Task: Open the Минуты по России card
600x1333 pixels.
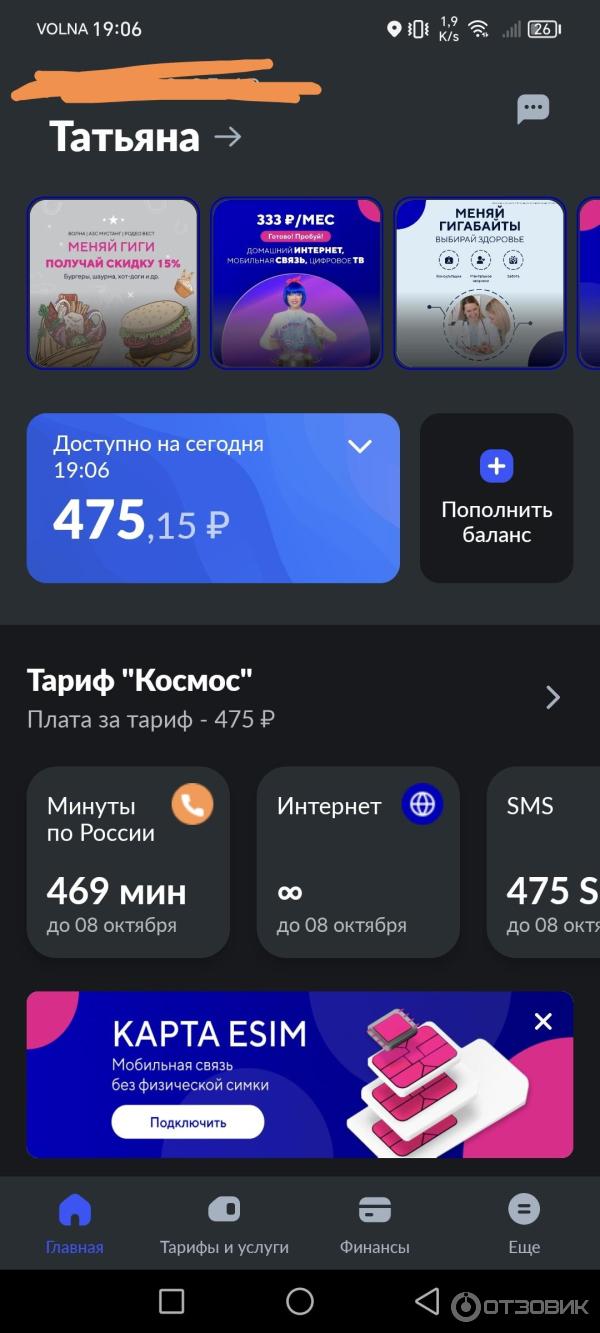Action: click(128, 862)
